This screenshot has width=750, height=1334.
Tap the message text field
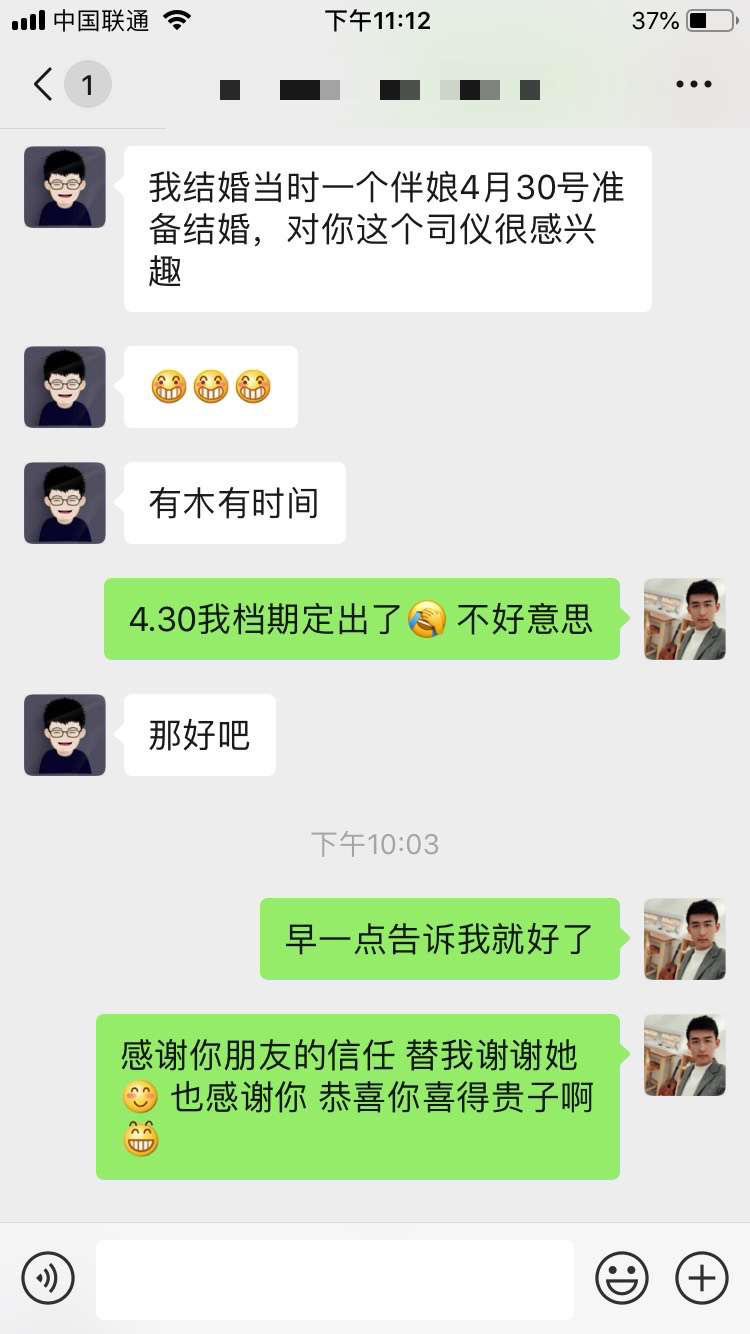point(334,1278)
